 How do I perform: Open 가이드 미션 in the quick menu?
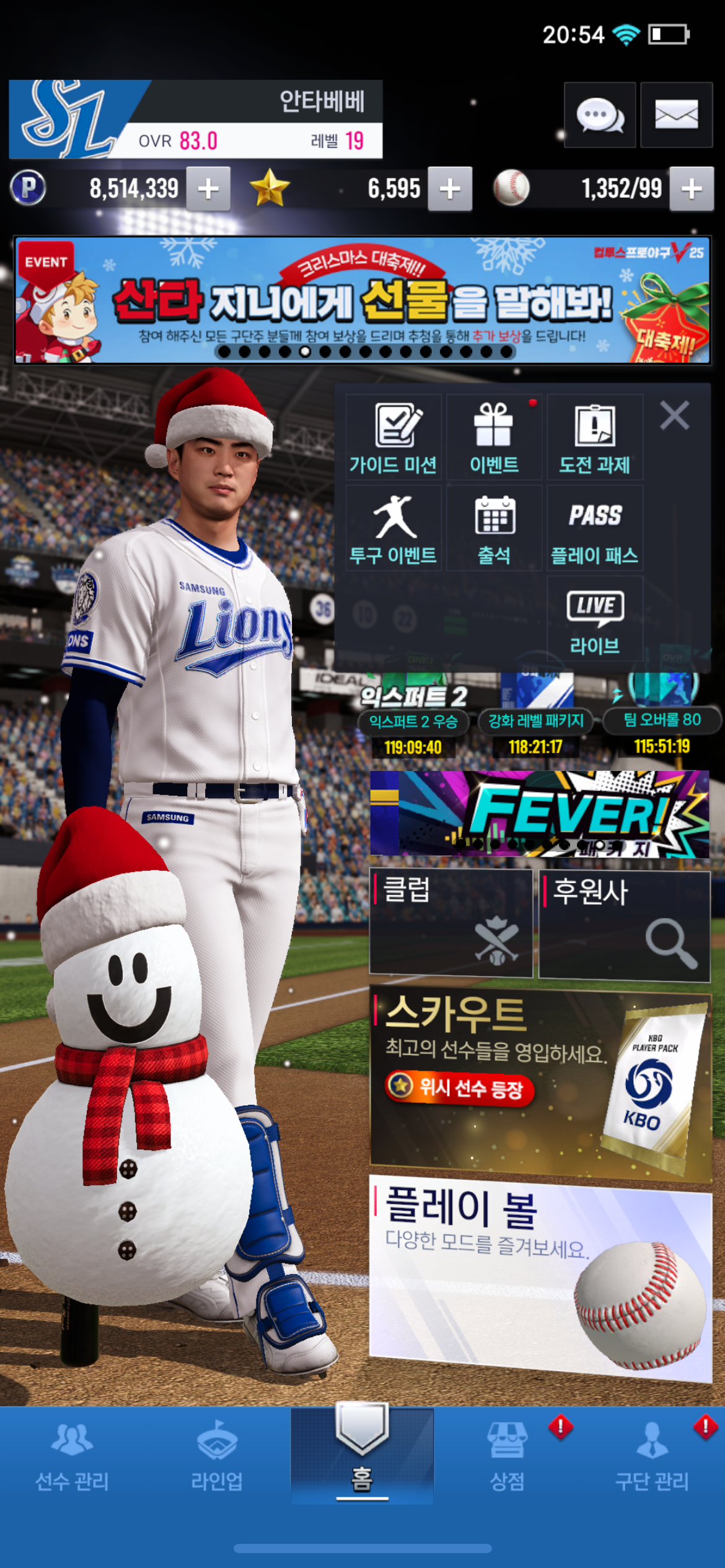coord(393,438)
